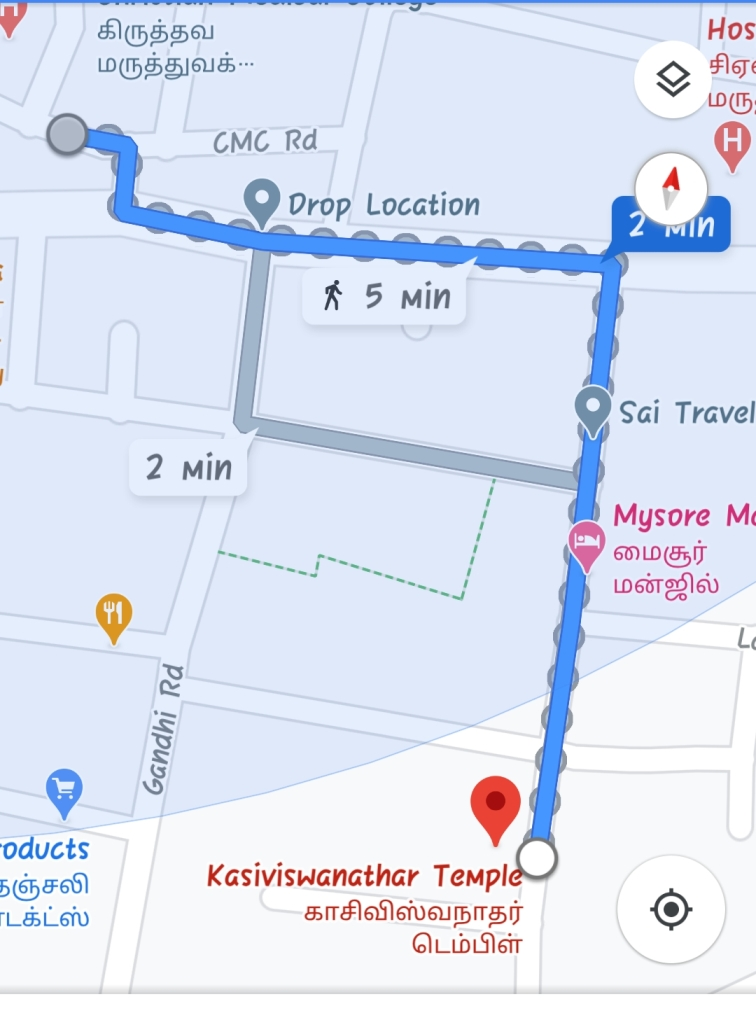Select the Drop Location pin

click(263, 203)
